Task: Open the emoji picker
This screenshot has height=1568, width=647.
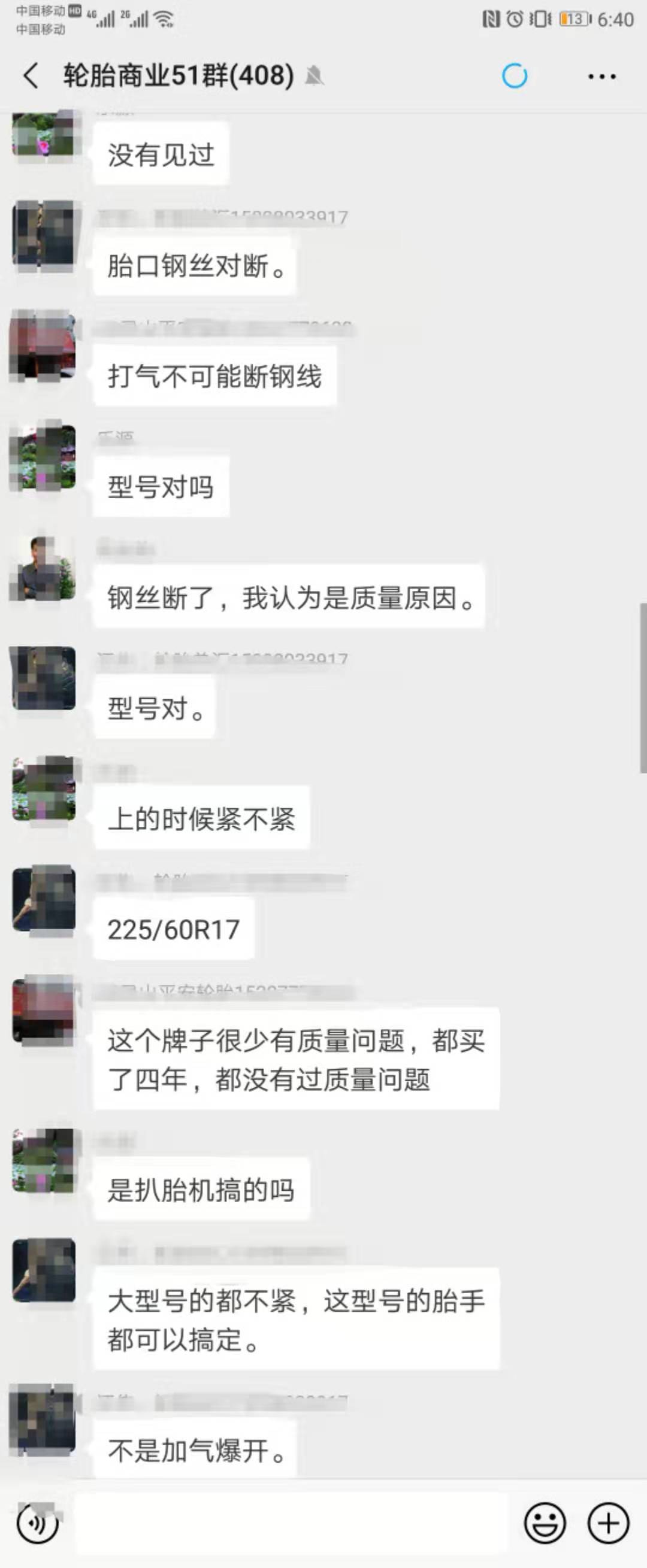Action: tap(545, 1523)
